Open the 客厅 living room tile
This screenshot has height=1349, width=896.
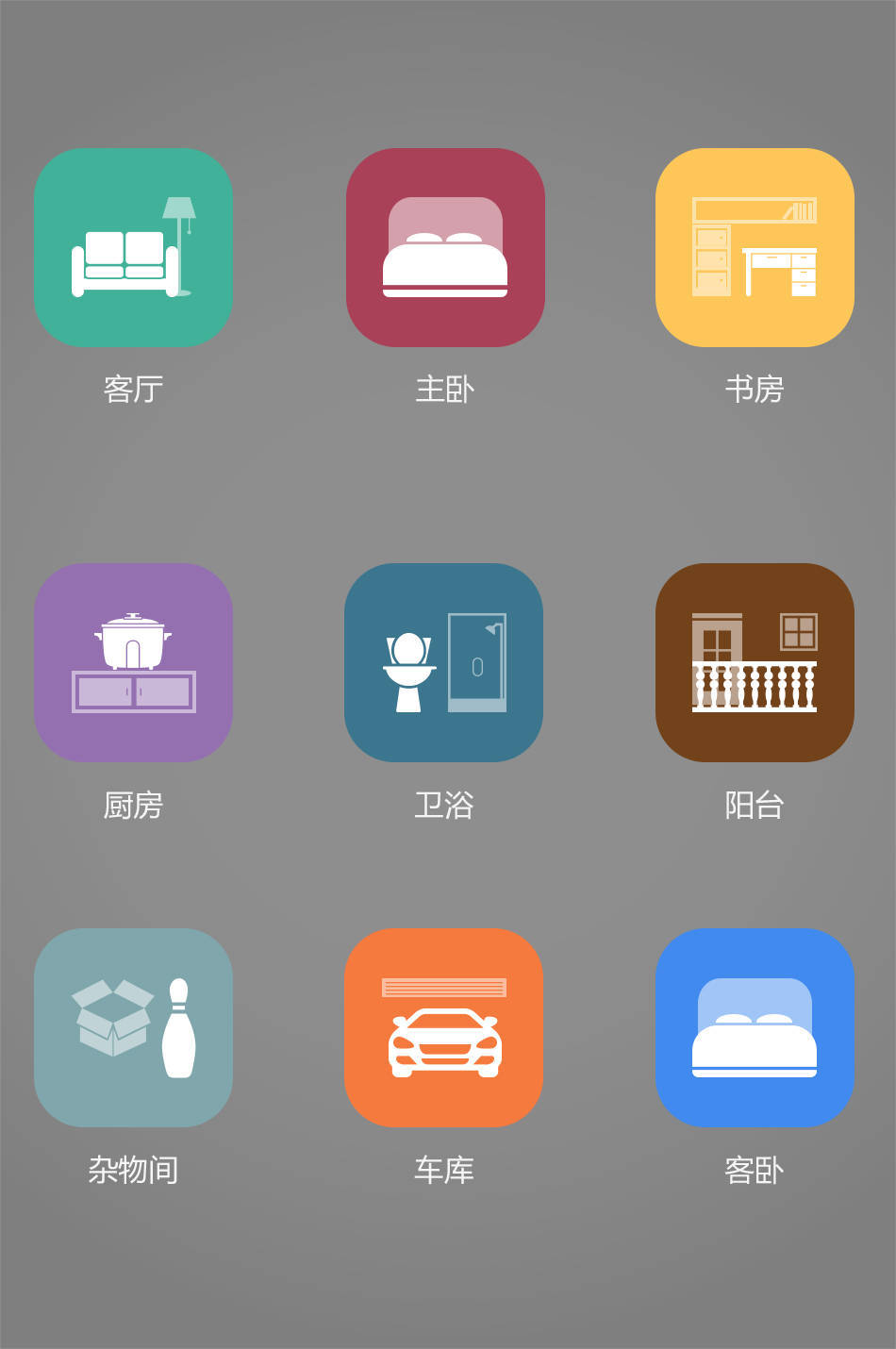point(133,247)
